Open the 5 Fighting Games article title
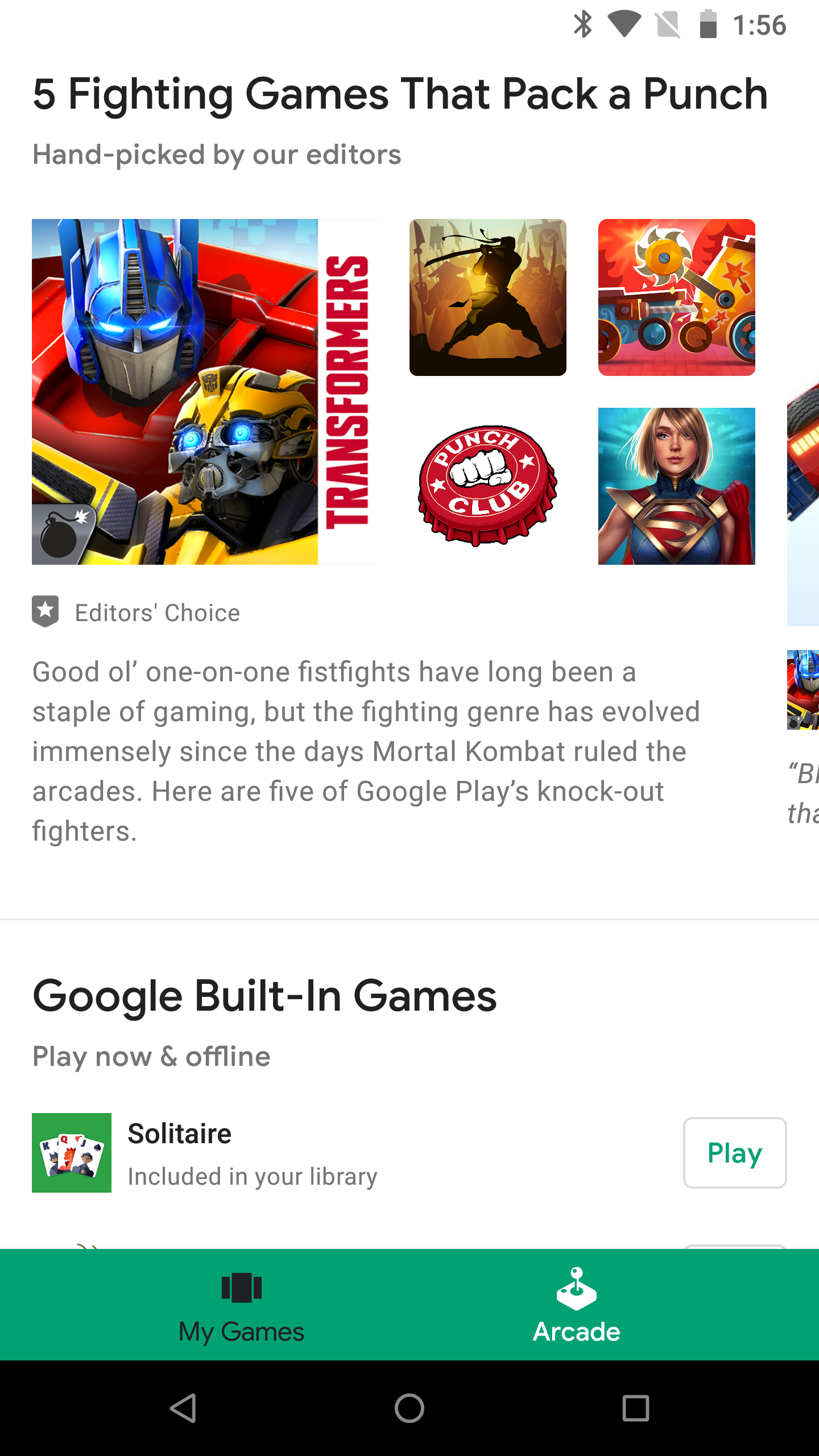The width and height of the screenshot is (819, 1456). [398, 94]
